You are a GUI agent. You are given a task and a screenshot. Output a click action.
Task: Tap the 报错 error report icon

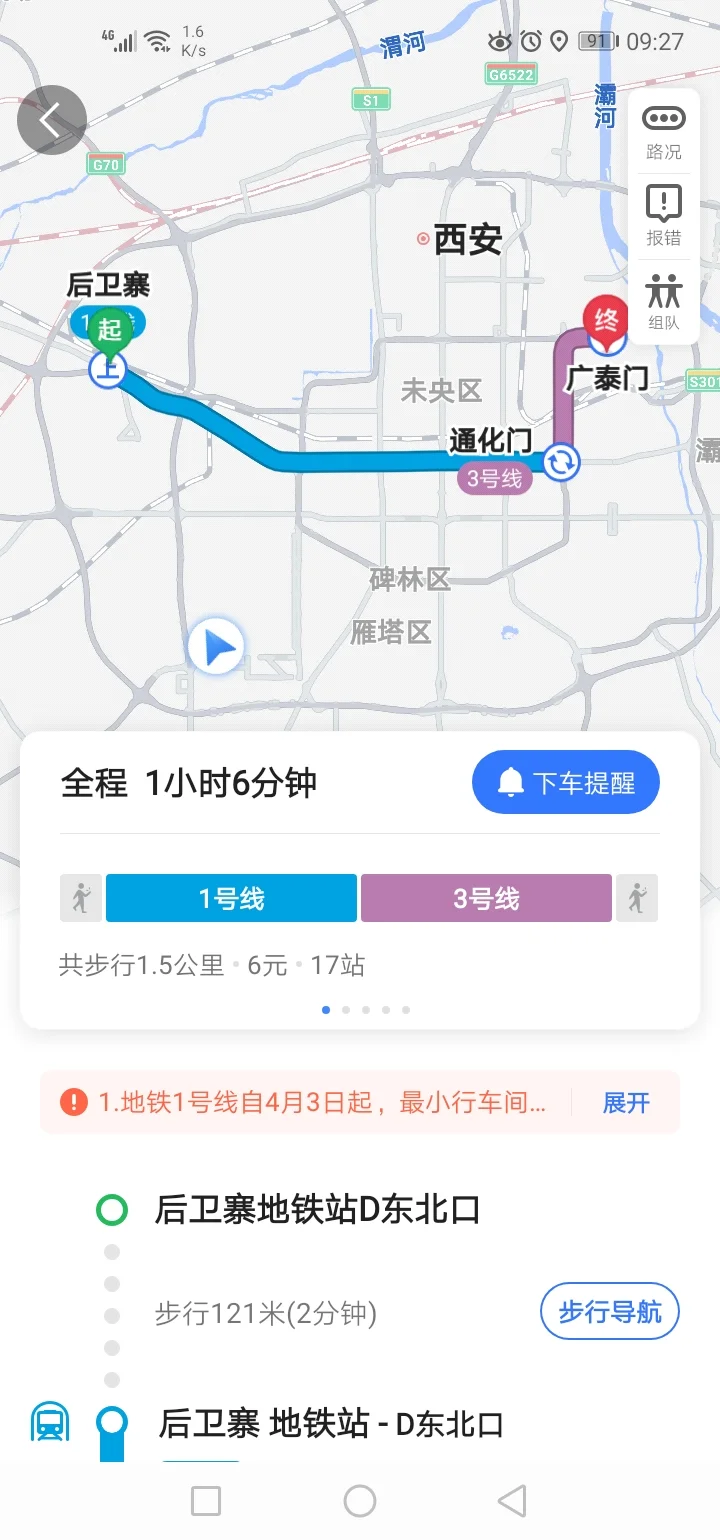tap(663, 215)
